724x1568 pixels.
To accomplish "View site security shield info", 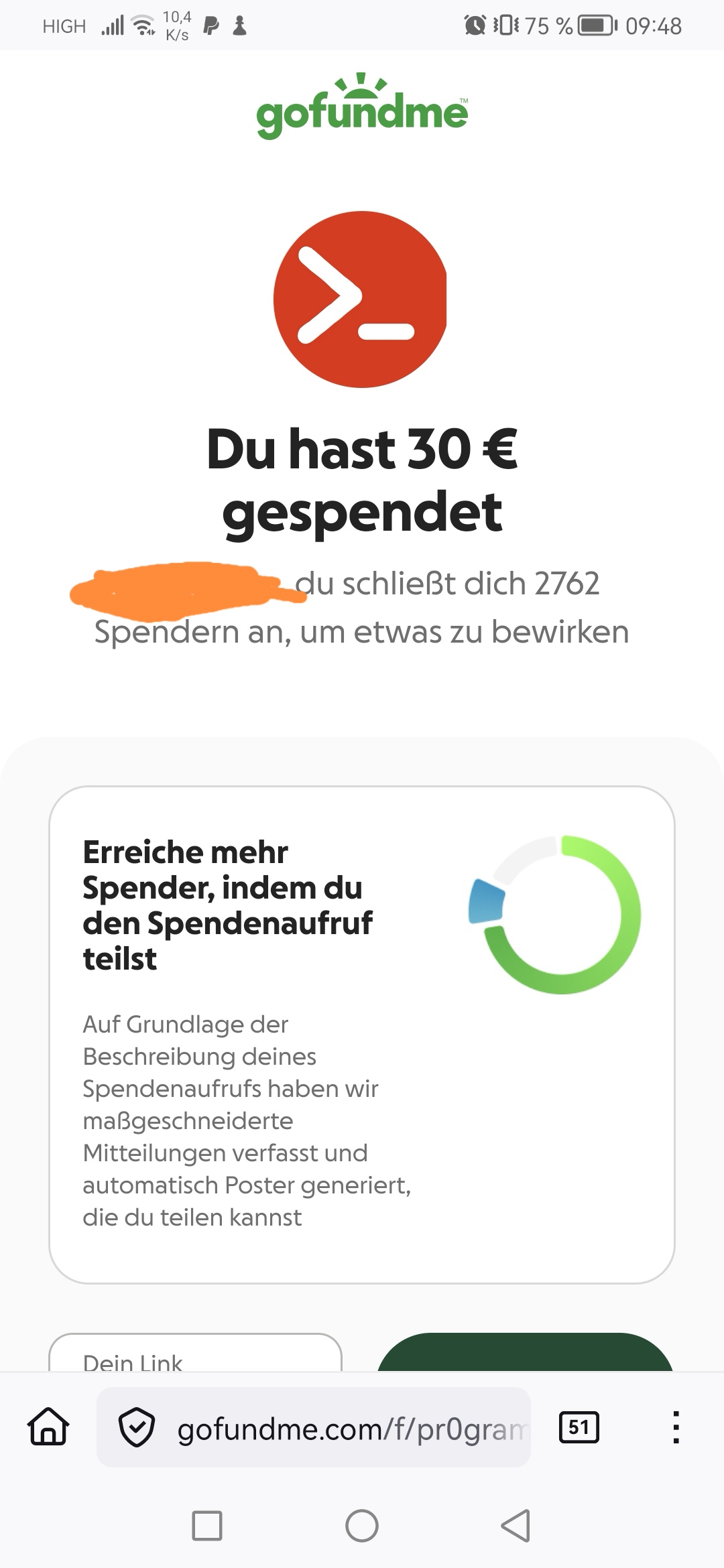I will 137,1428.
